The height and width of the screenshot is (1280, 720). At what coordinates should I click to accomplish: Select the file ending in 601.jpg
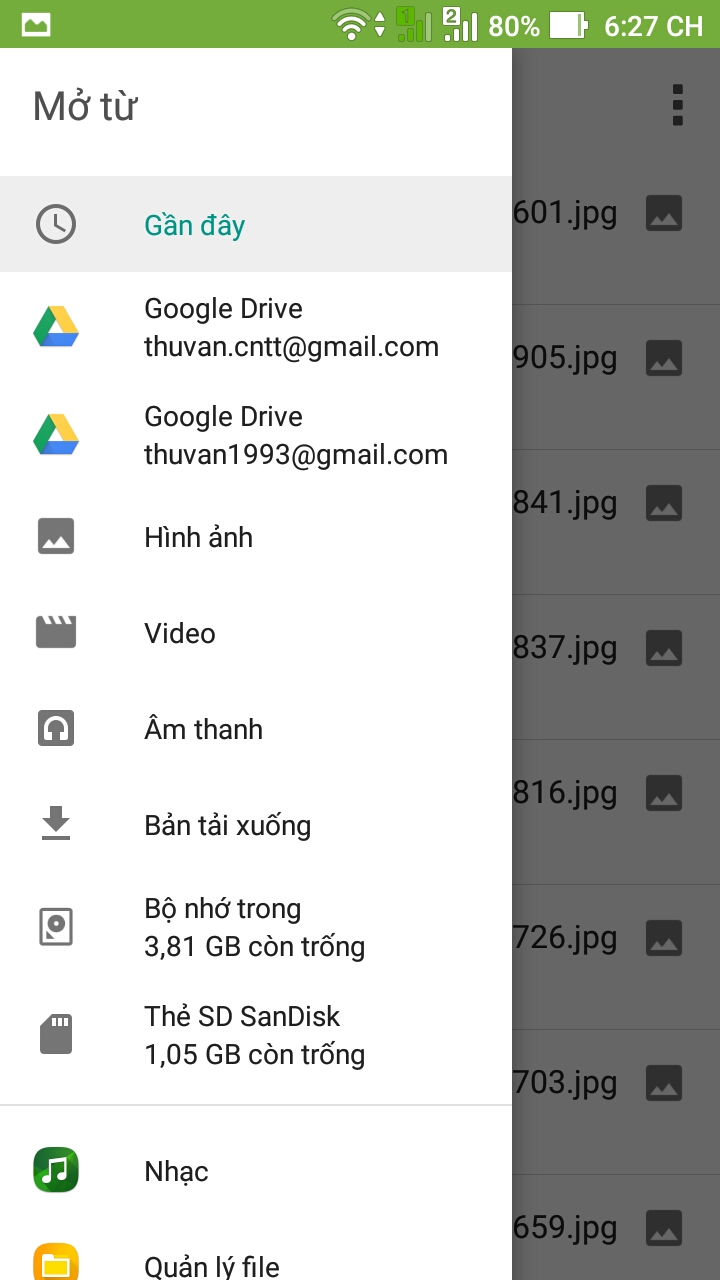pyautogui.click(x=615, y=214)
